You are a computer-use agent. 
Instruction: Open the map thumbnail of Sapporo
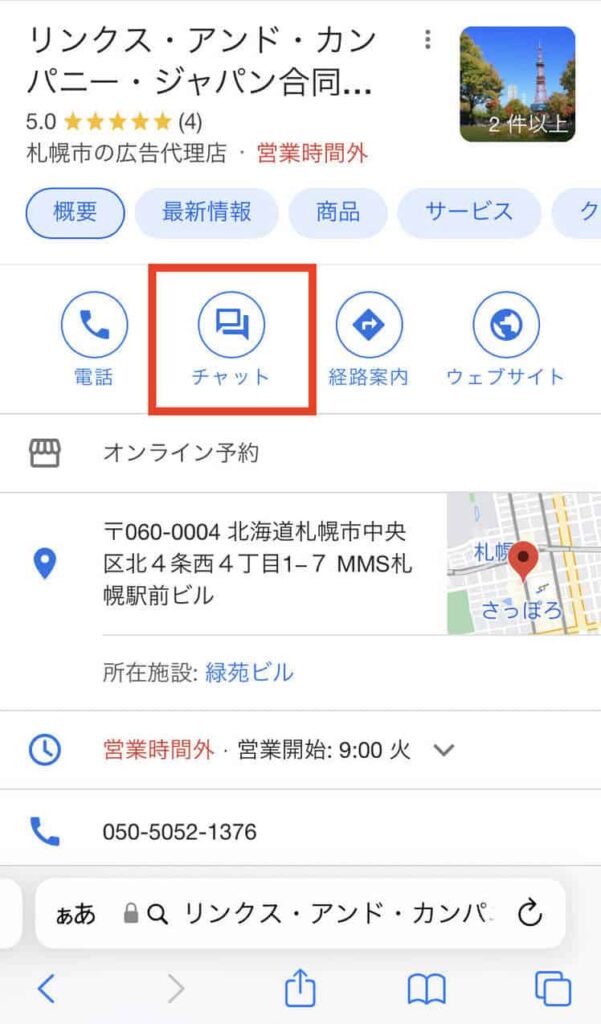click(524, 564)
